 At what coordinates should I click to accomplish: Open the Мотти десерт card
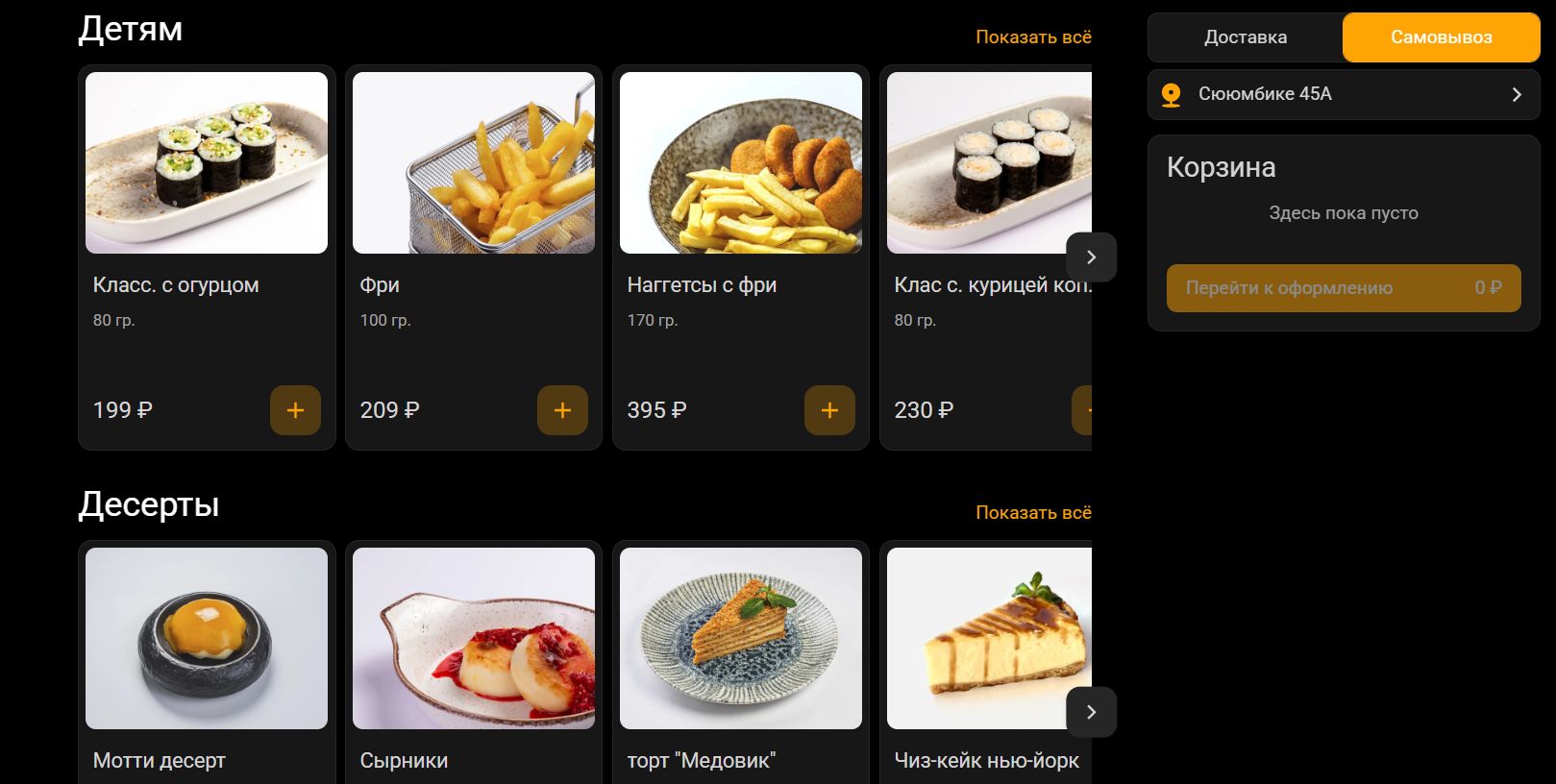tap(207, 639)
